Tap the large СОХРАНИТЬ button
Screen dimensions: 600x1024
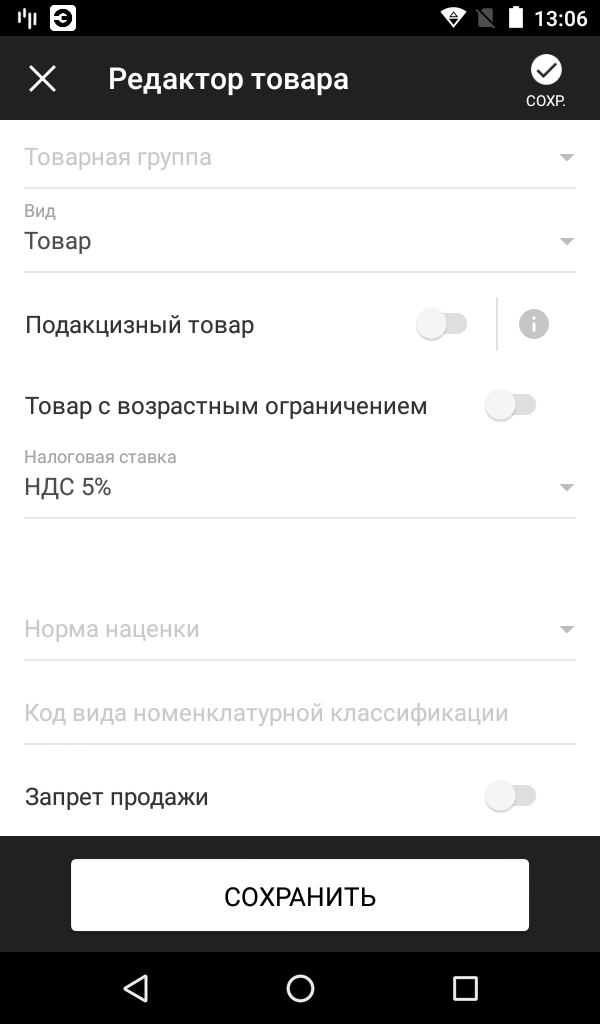(x=300, y=896)
